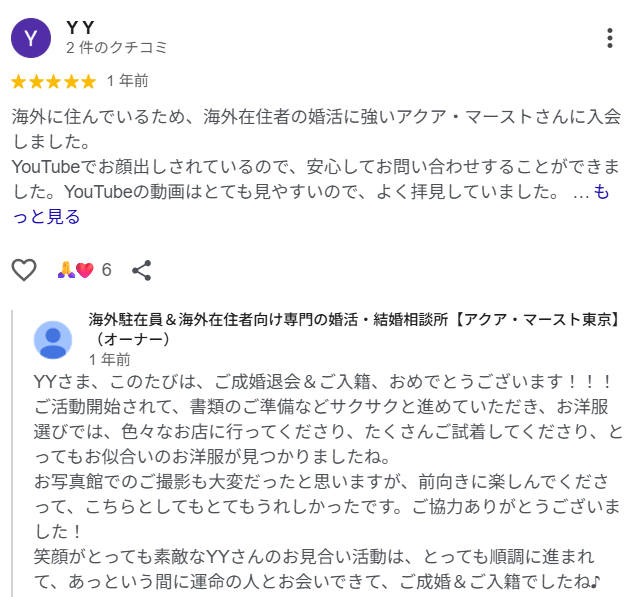Open the overflow menu on YY's review
The image size is (637, 597).
610,38
